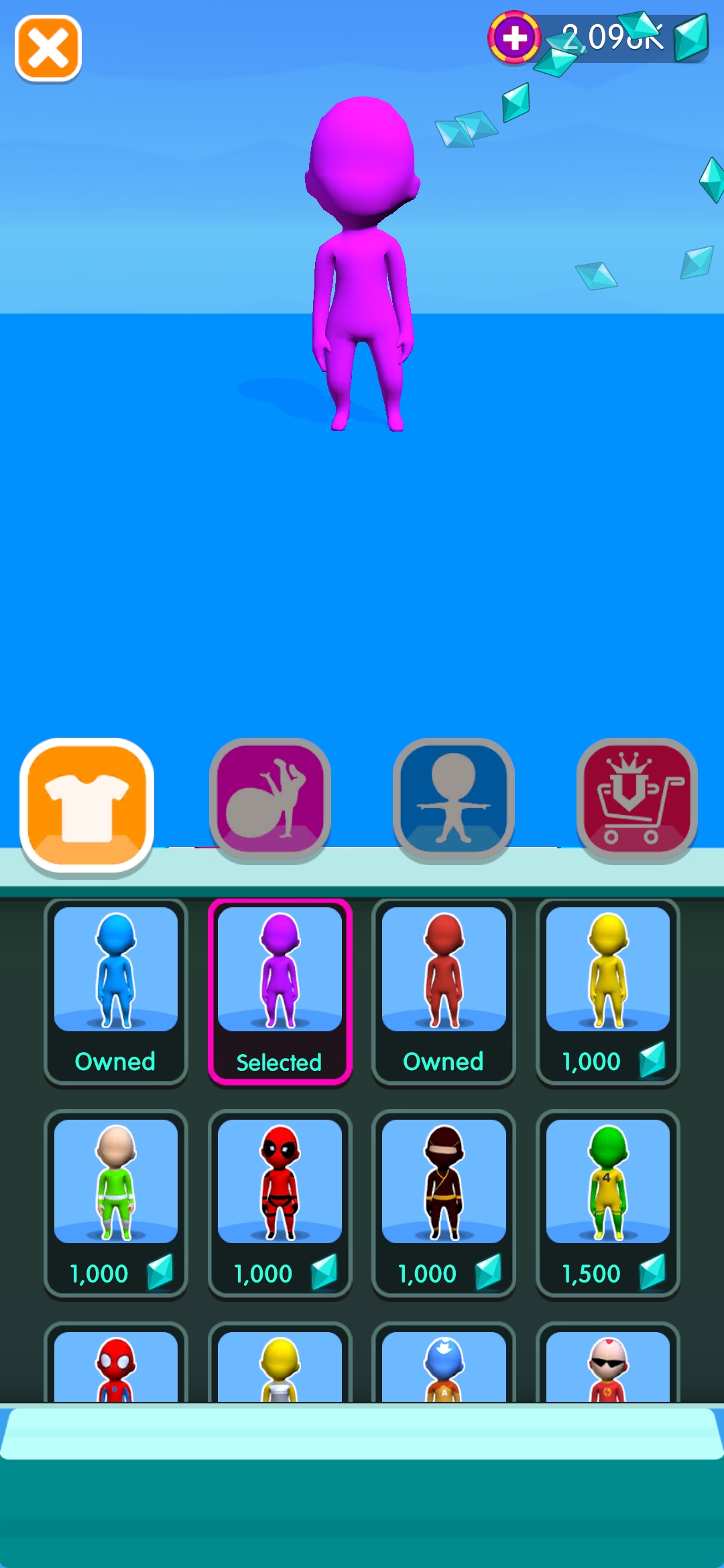The height and width of the screenshot is (1568, 724).
Task: Tap the selected purple character skin
Action: click(280, 990)
